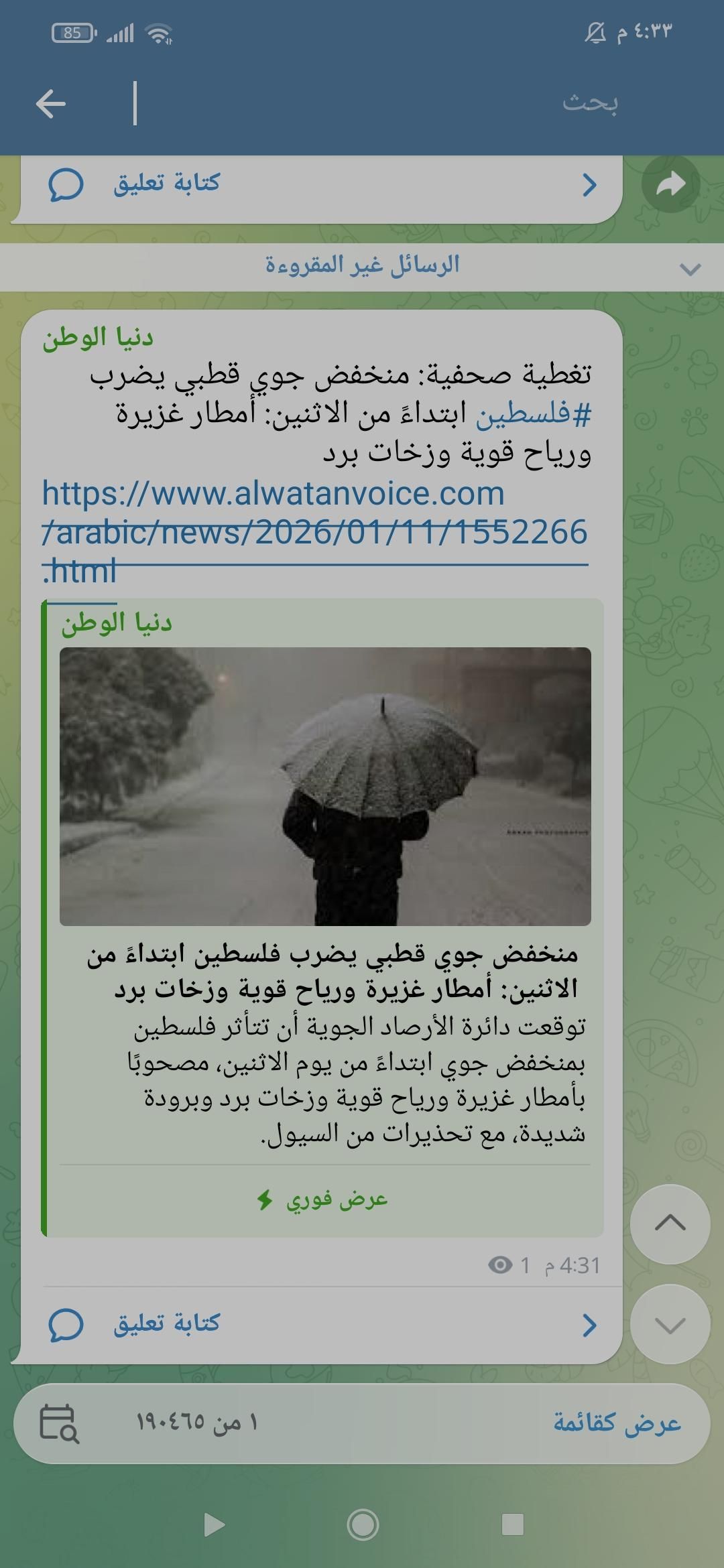
Task: Share the post using forward arrow
Action: pos(670,184)
